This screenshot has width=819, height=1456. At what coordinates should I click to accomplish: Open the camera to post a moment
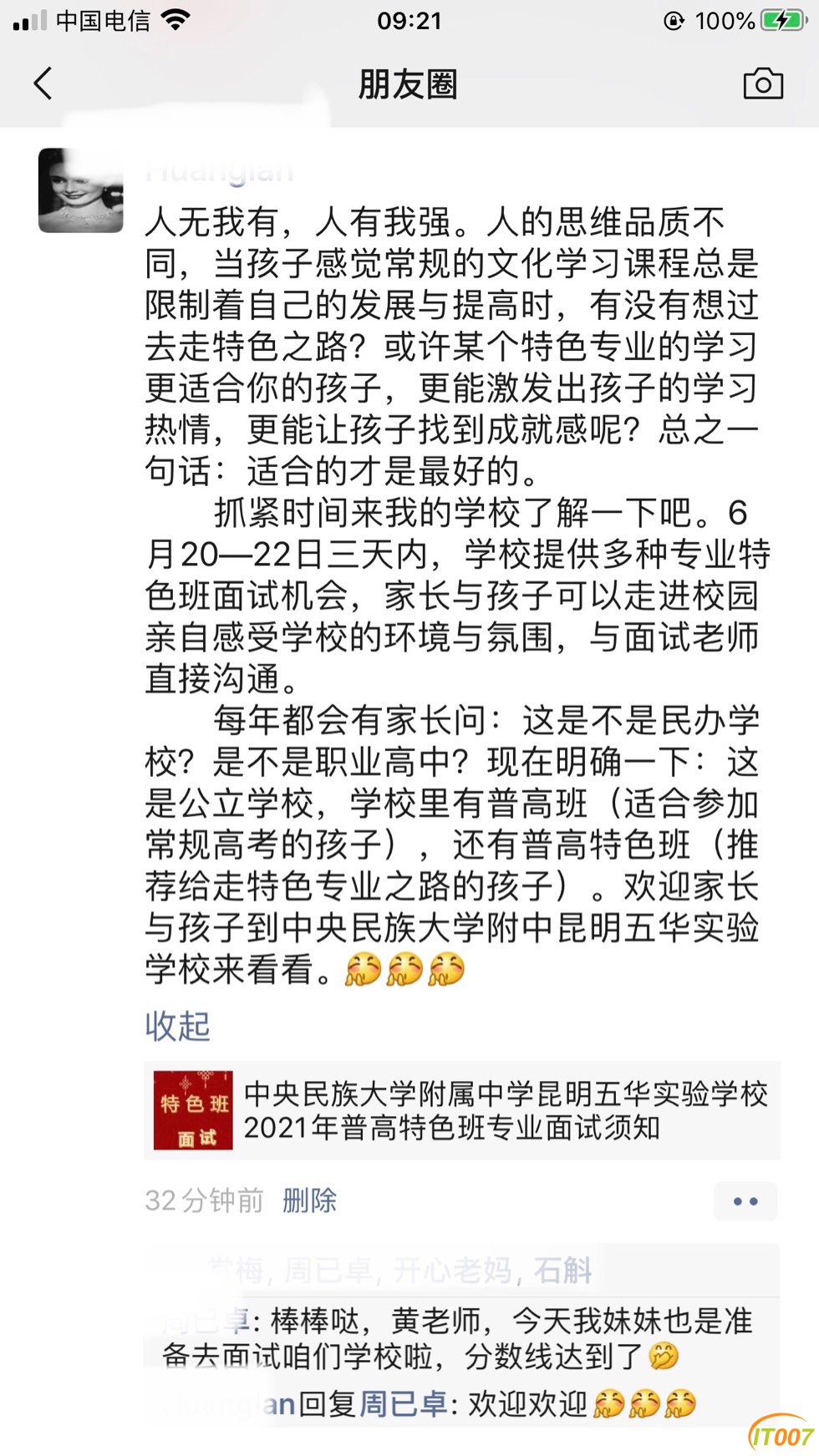(762, 84)
